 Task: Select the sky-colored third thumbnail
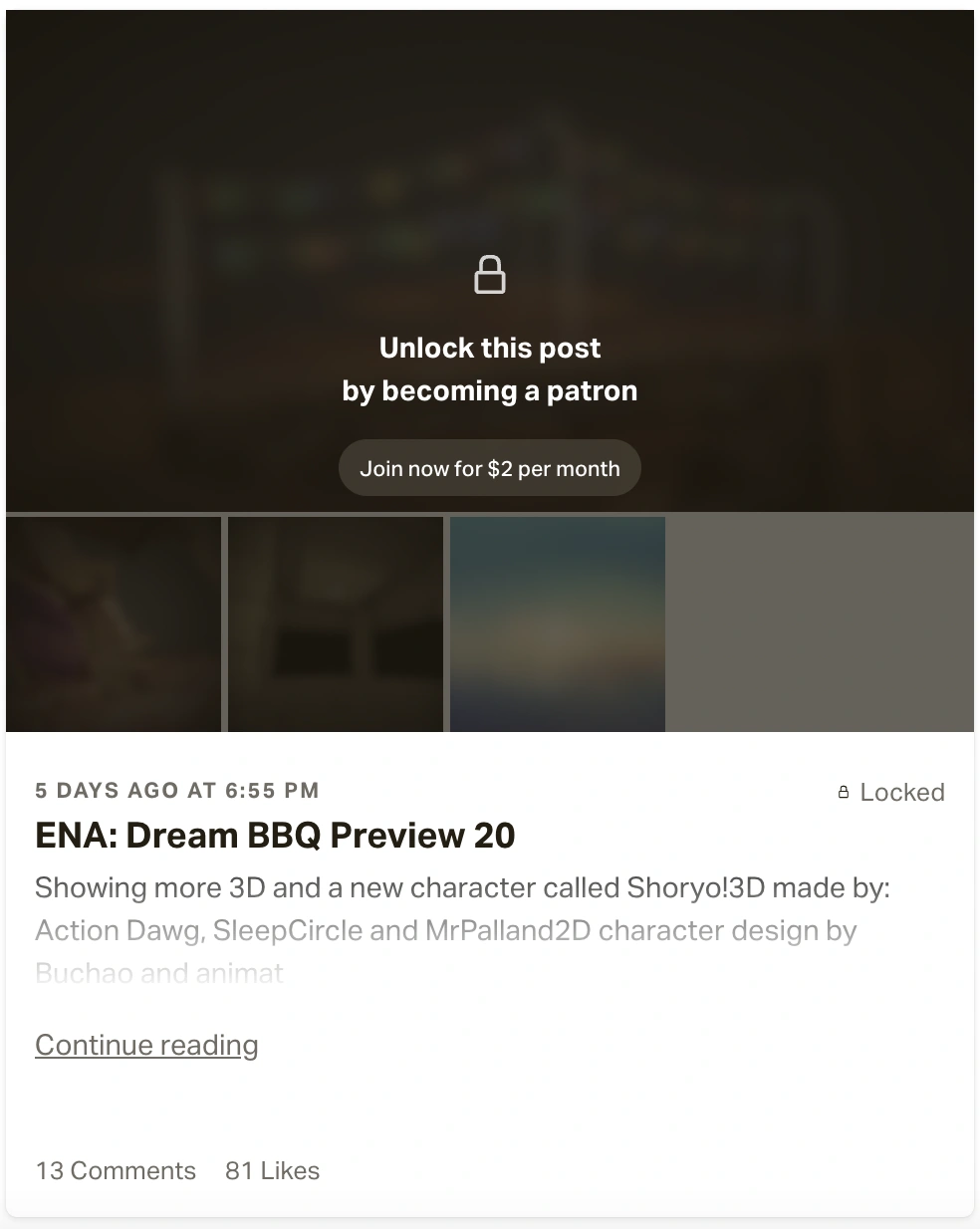coord(557,623)
